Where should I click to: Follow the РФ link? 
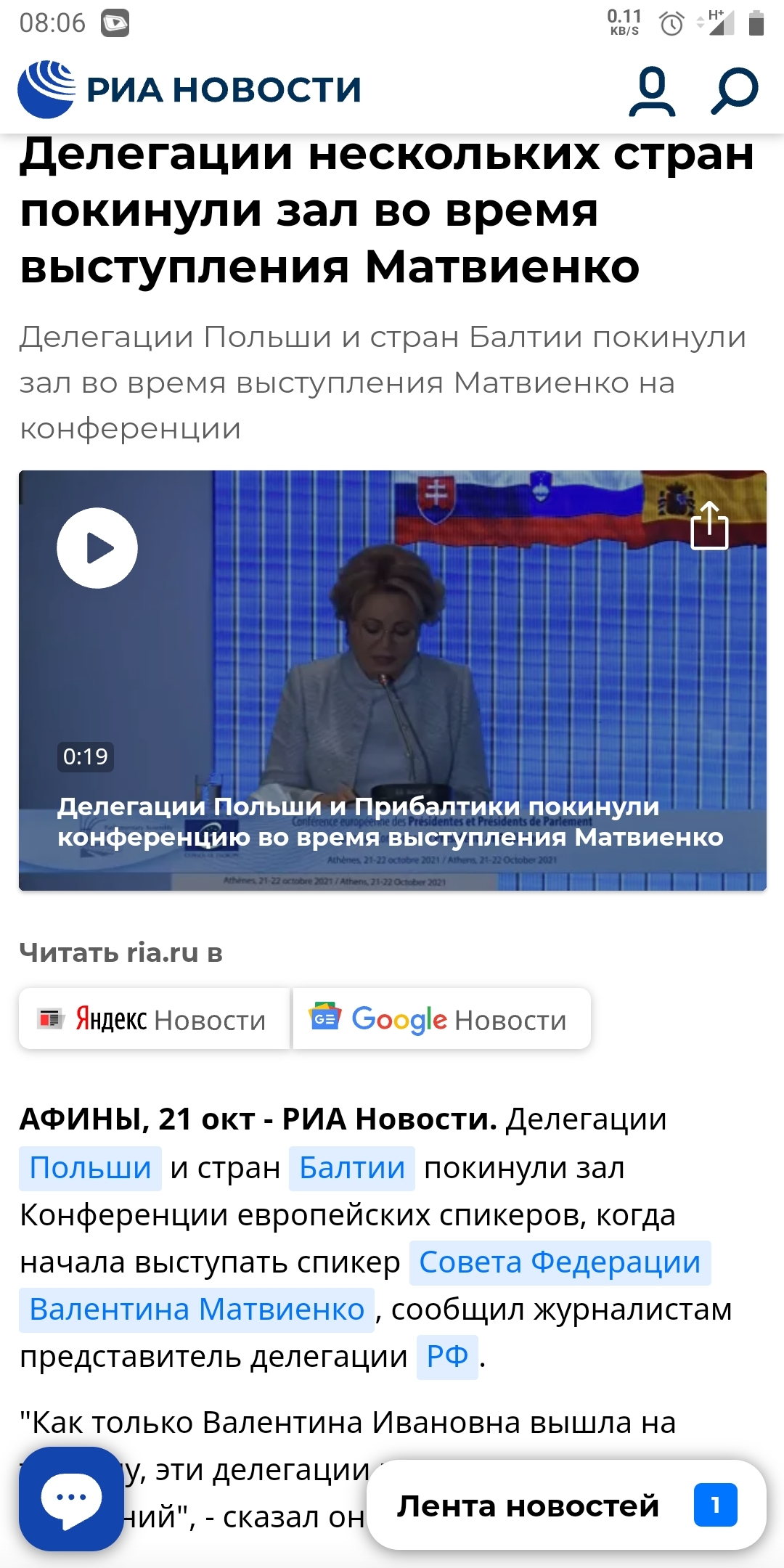[x=447, y=1357]
